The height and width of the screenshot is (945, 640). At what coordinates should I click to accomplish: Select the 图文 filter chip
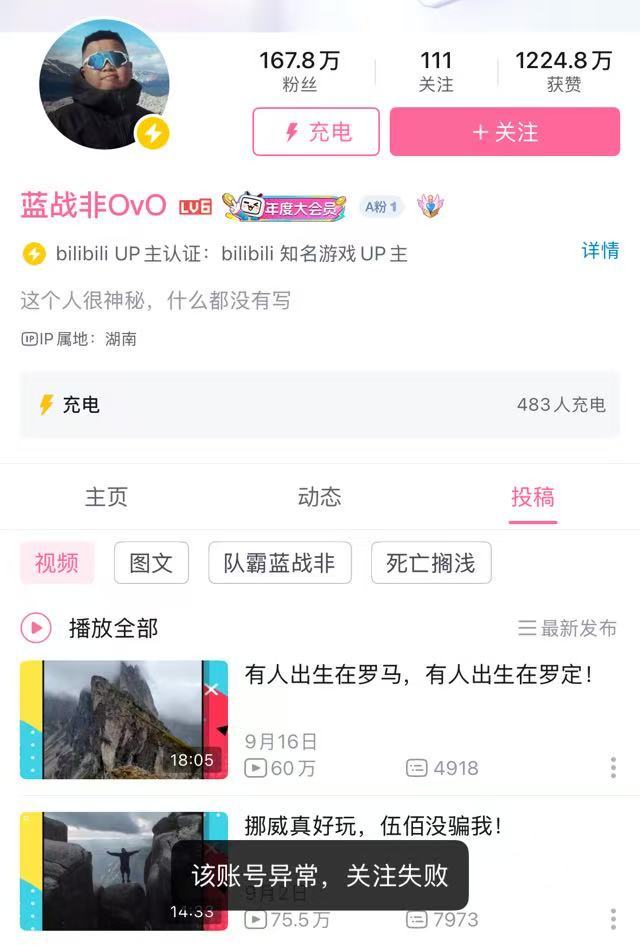151,563
